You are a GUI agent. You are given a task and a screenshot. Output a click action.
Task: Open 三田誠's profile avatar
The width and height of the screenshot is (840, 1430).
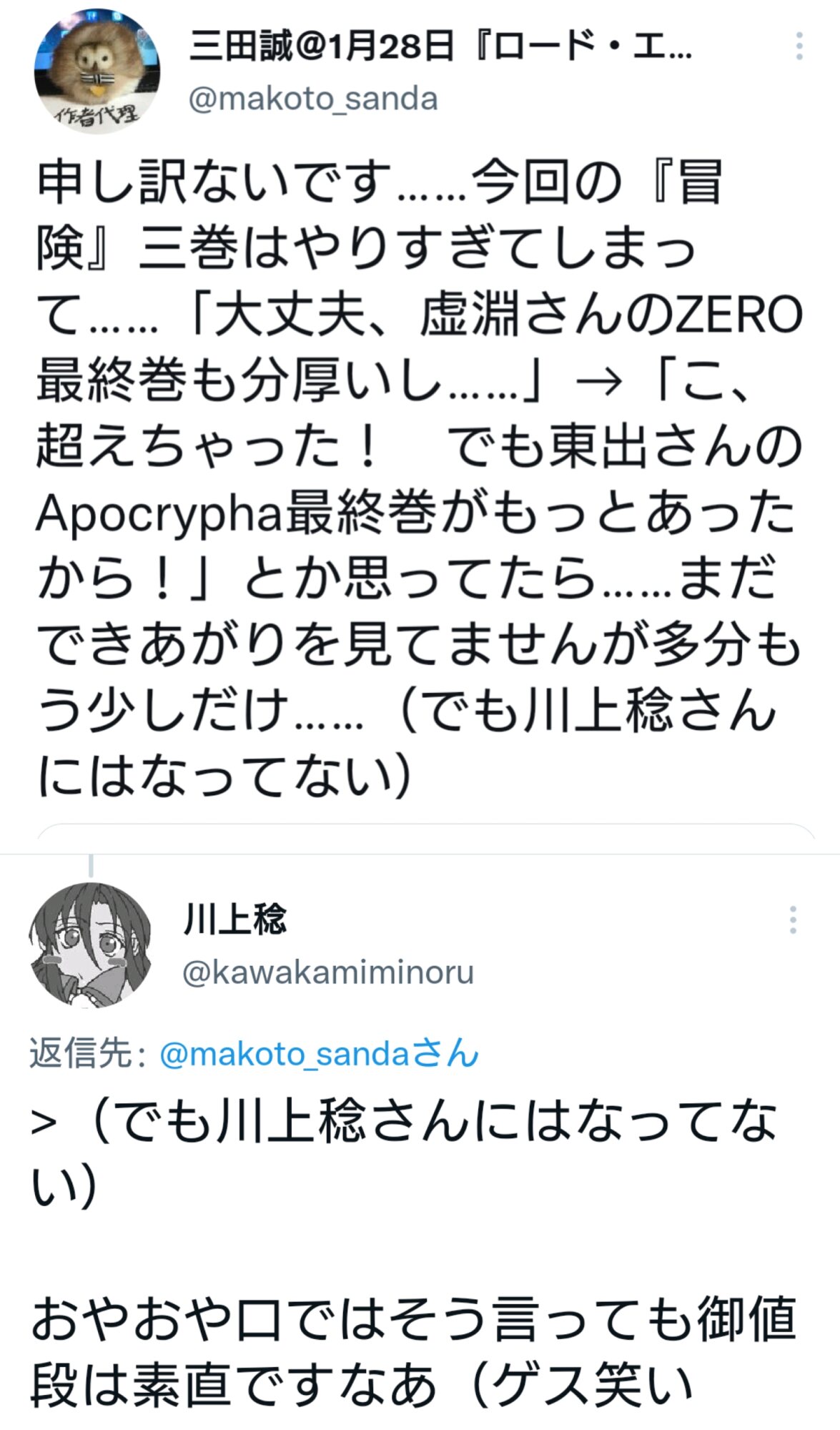pyautogui.click(x=97, y=71)
